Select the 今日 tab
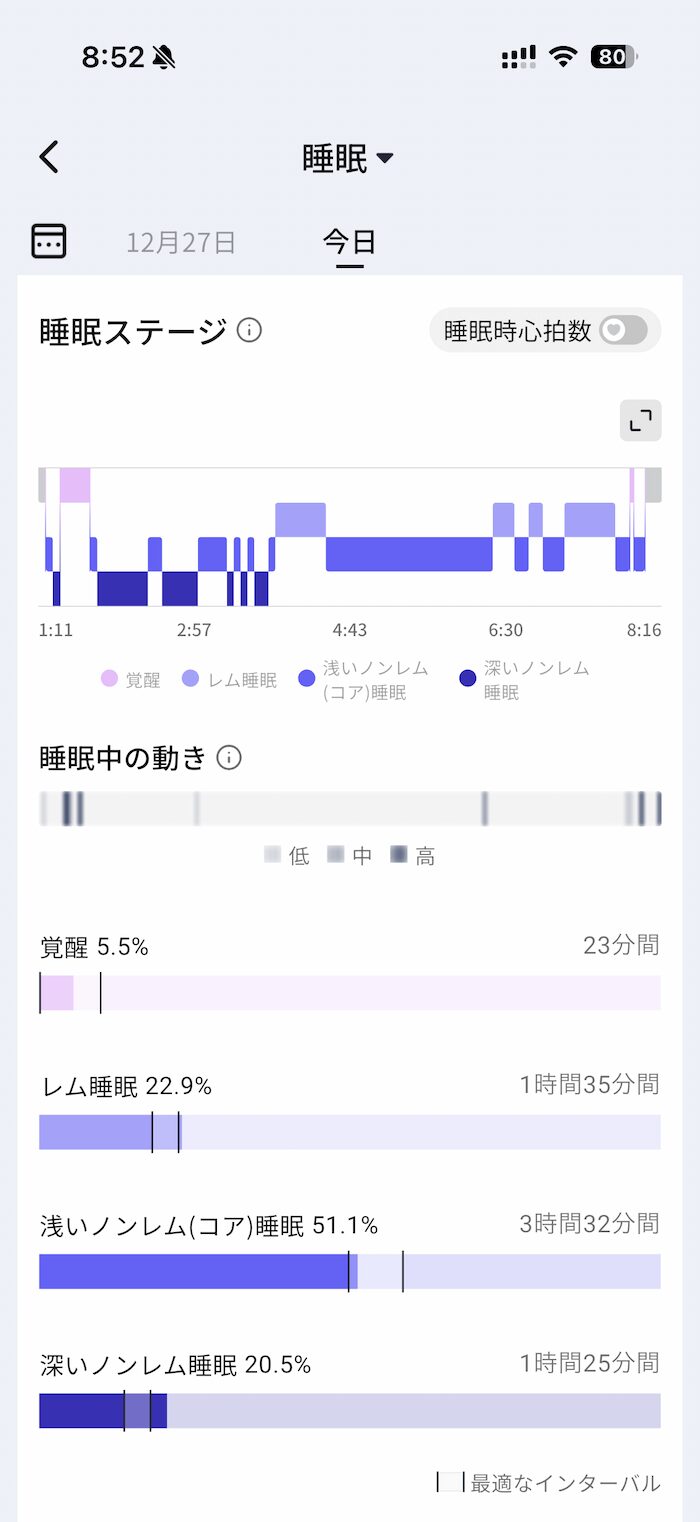The width and height of the screenshot is (700, 1522). (349, 242)
